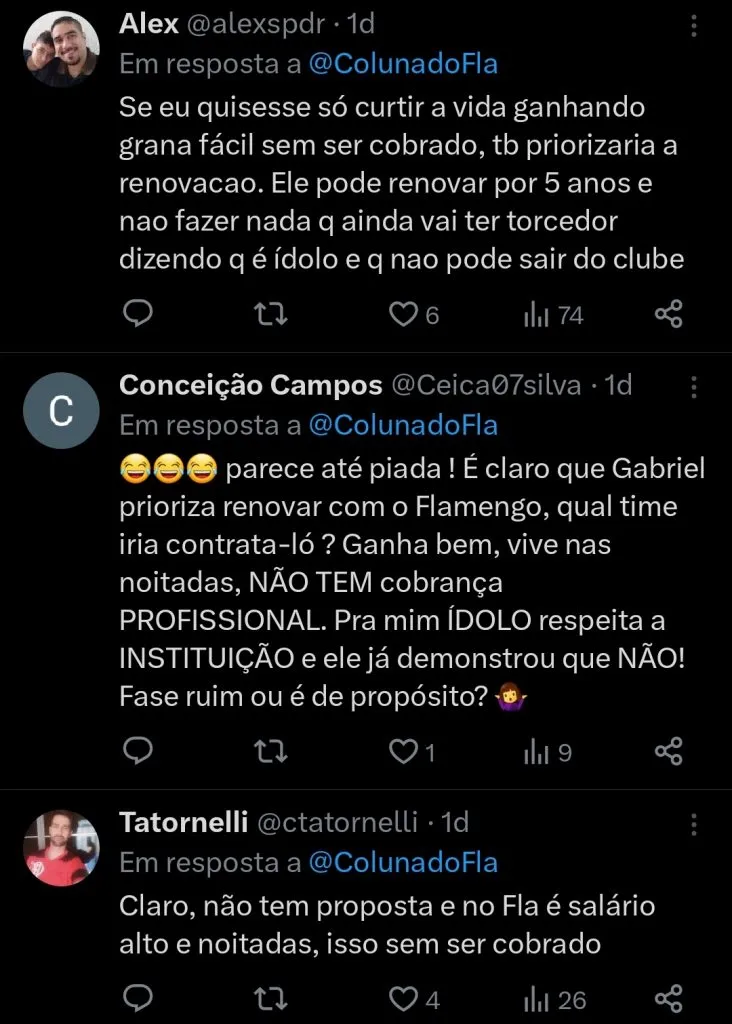Open the @ColunadoFla mention in Alex's reply

(x=404, y=62)
